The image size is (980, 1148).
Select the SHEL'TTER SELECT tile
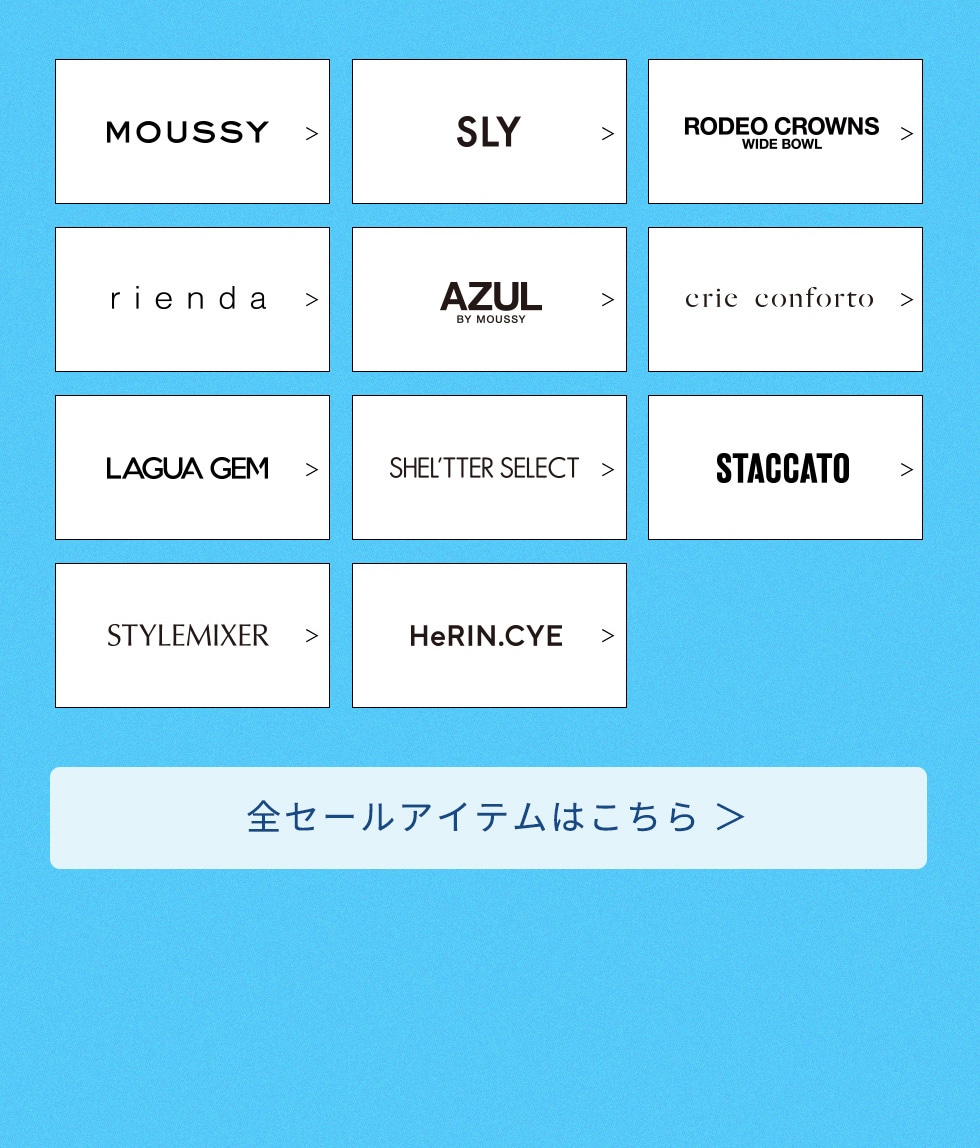489,468
